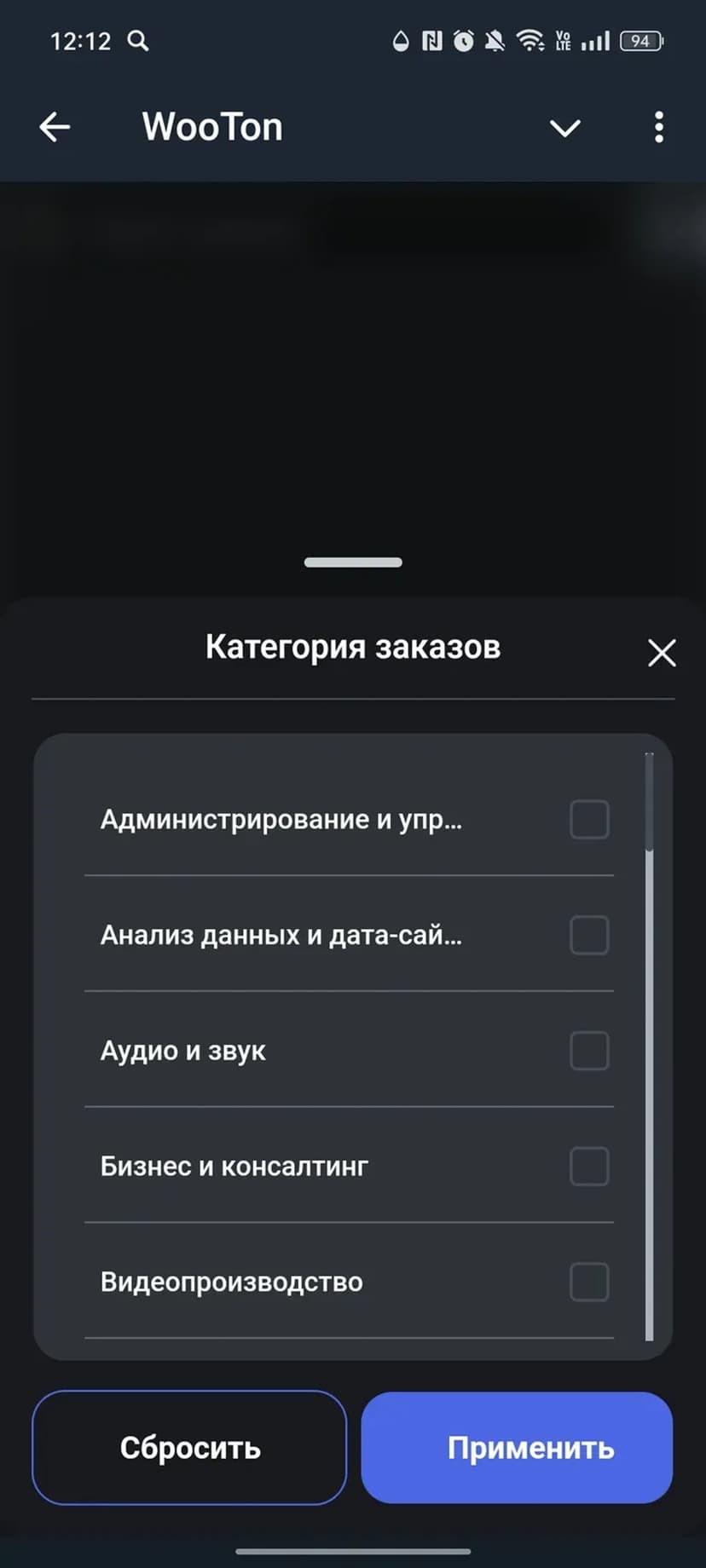This screenshot has width=706, height=1568.
Task: Apply filters with the Применить button
Action: 517,1448
